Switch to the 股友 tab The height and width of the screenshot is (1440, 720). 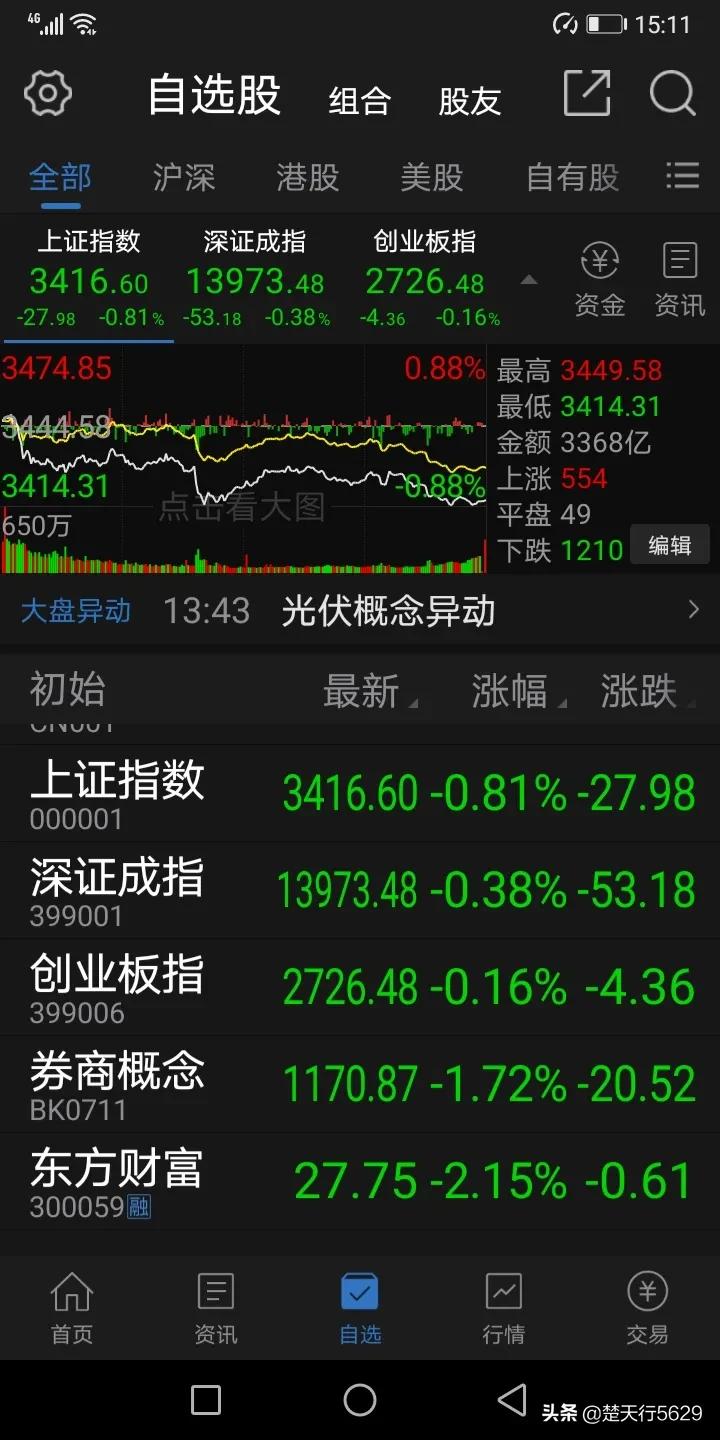[x=469, y=101]
